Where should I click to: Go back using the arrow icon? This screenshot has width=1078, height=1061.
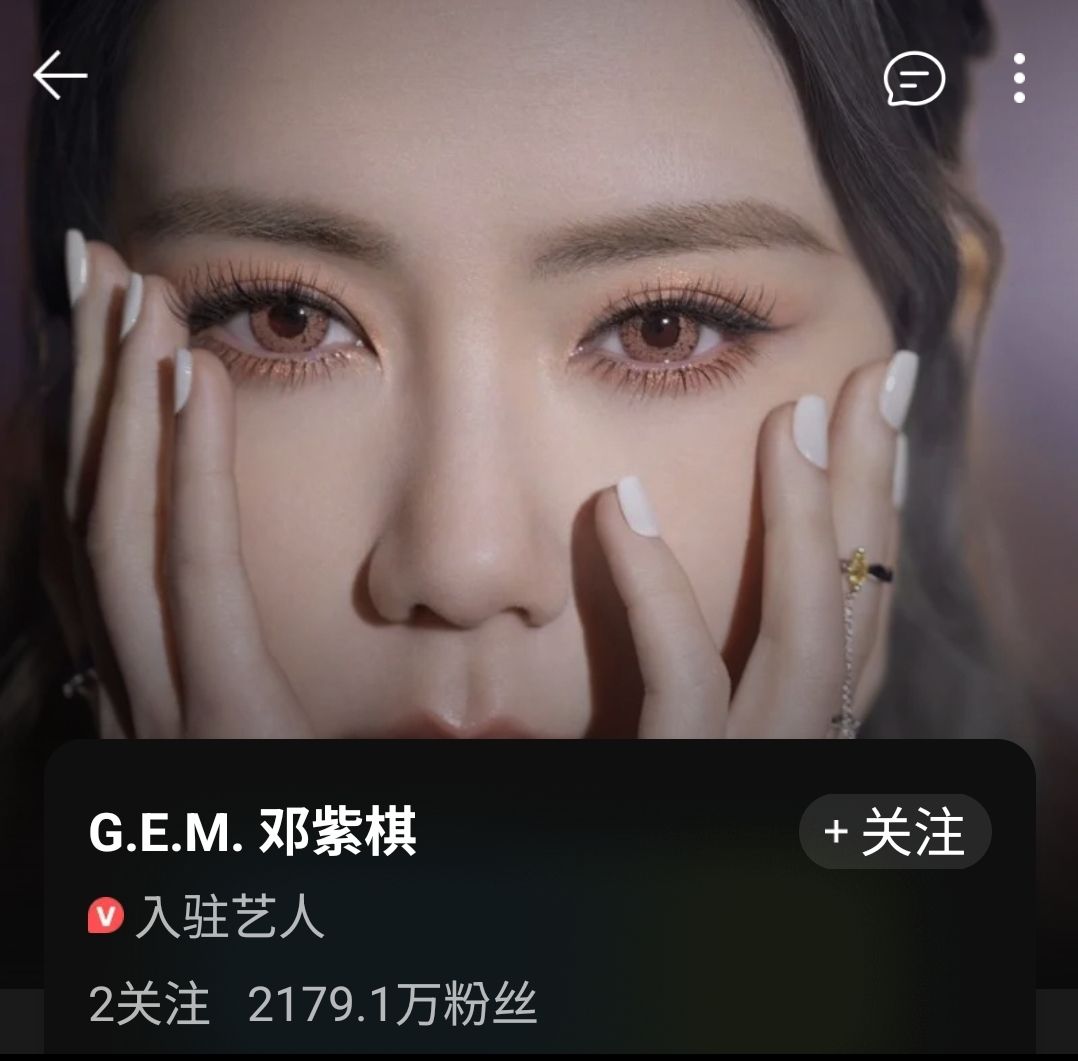(60, 77)
